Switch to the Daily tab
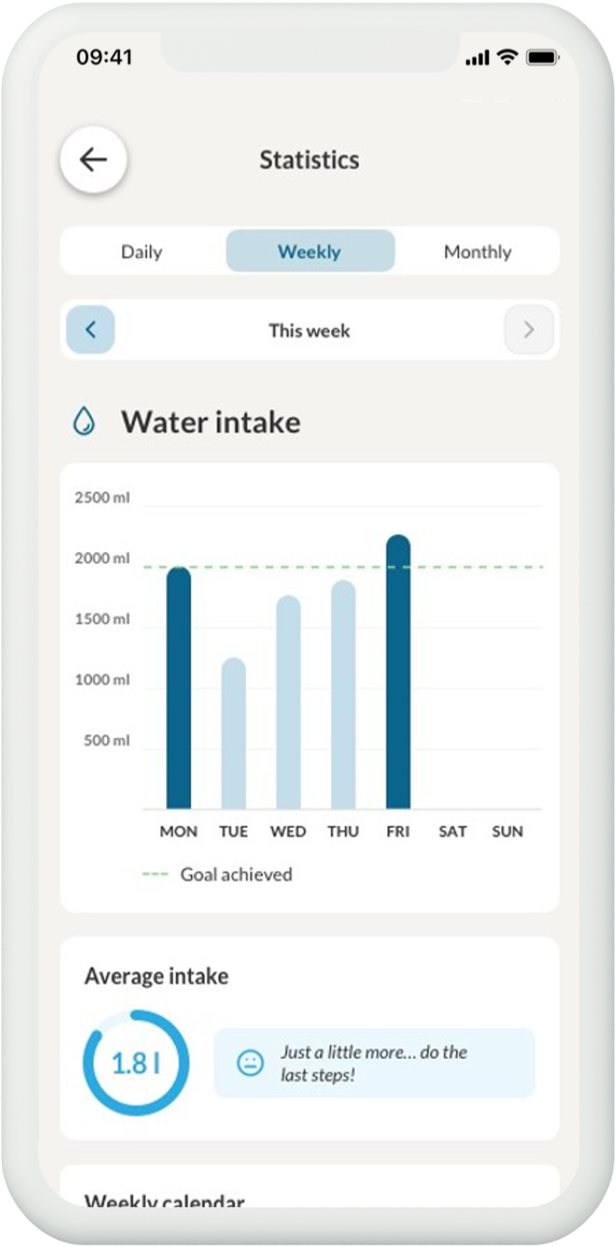This screenshot has height=1246, width=616. [x=142, y=252]
